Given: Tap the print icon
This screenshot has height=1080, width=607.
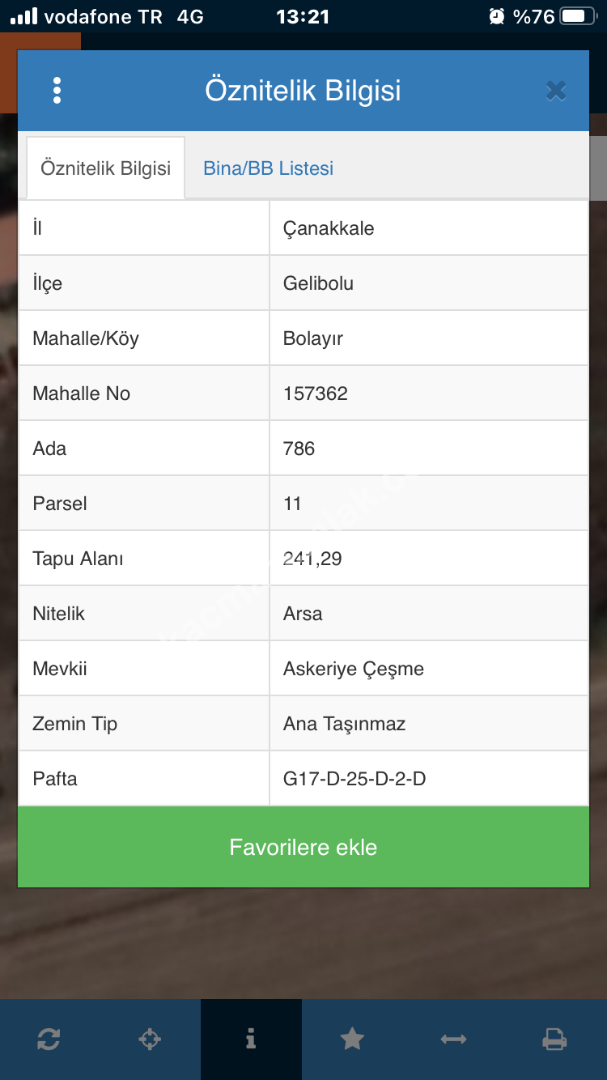Looking at the screenshot, I should coord(555,1039).
